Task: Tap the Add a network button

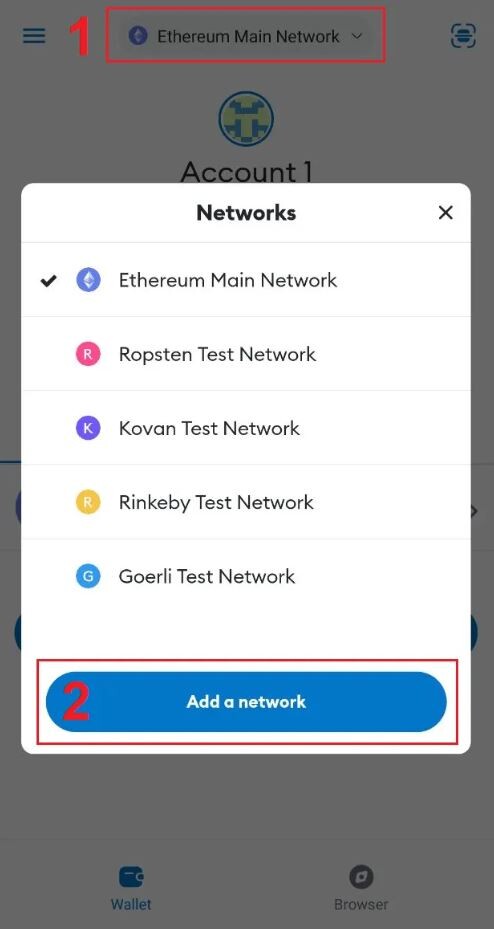Action: click(x=246, y=701)
